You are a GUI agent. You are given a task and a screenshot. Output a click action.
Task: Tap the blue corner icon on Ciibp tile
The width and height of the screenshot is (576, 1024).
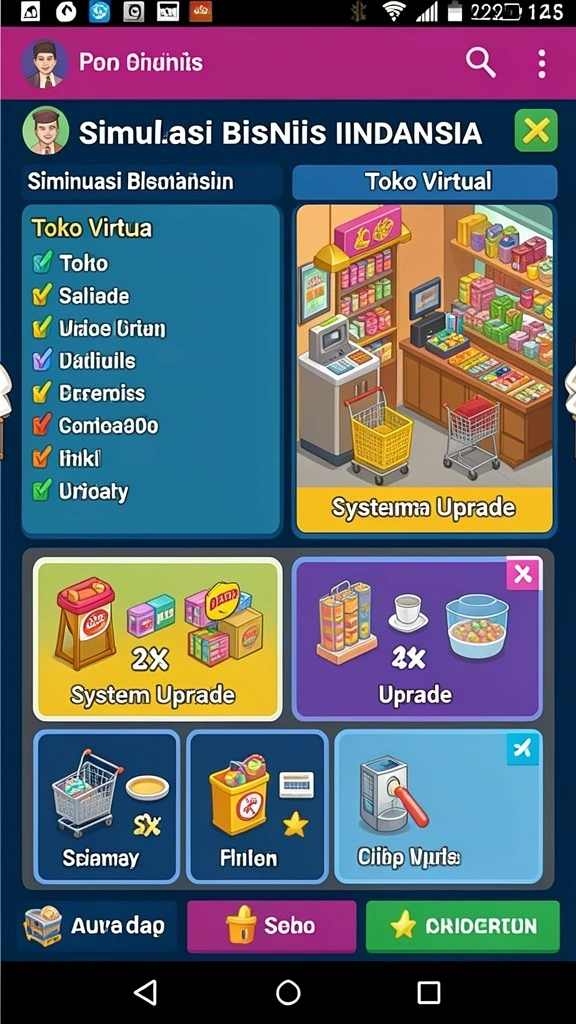coord(523,748)
